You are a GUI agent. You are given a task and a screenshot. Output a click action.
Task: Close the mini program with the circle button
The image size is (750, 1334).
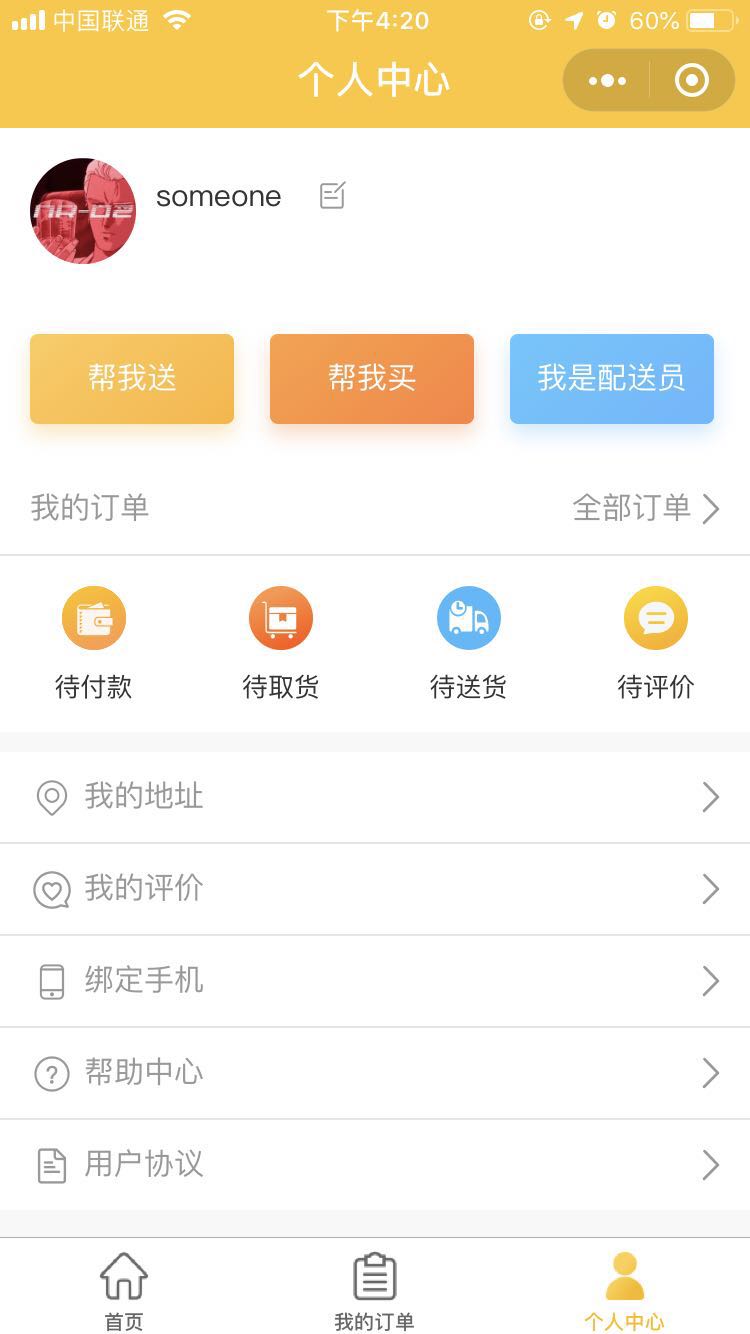tap(692, 81)
